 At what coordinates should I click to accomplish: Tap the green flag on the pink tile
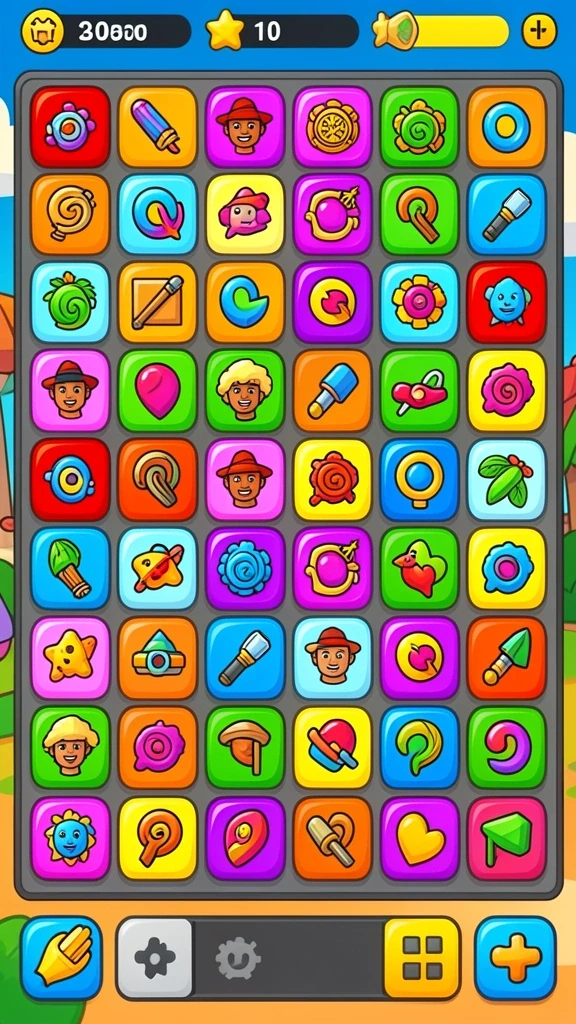(x=506, y=839)
